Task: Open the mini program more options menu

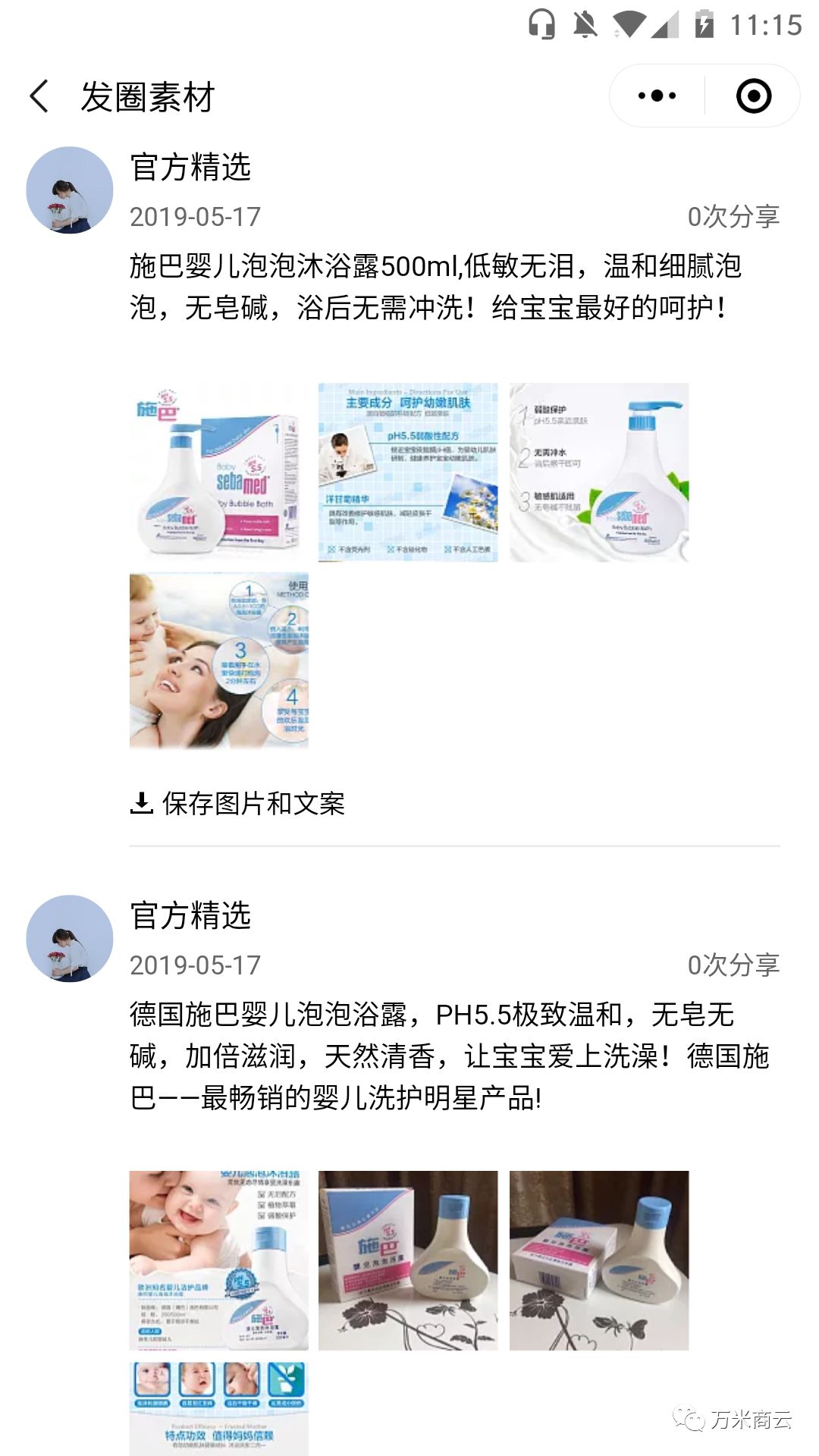Action: click(657, 96)
